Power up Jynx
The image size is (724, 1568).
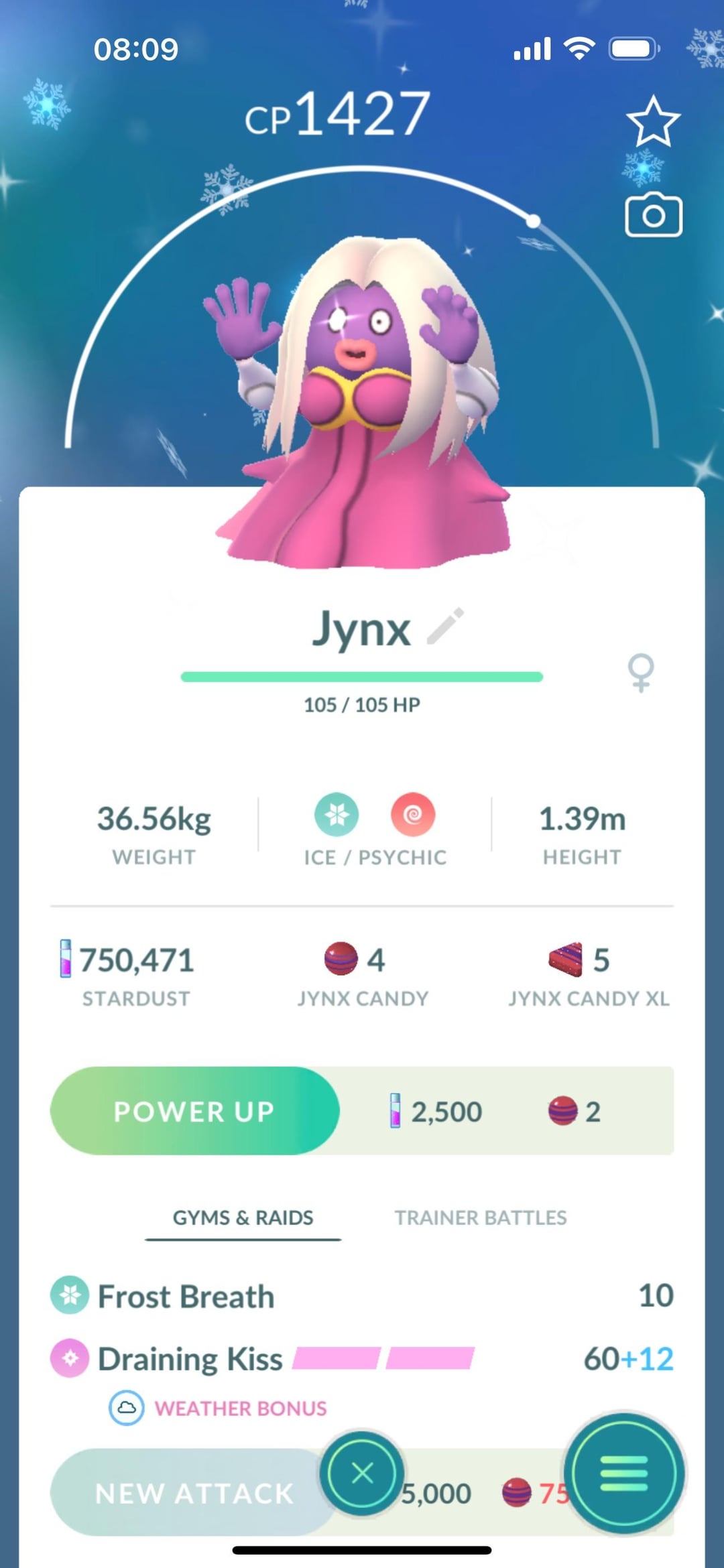pyautogui.click(x=194, y=1111)
